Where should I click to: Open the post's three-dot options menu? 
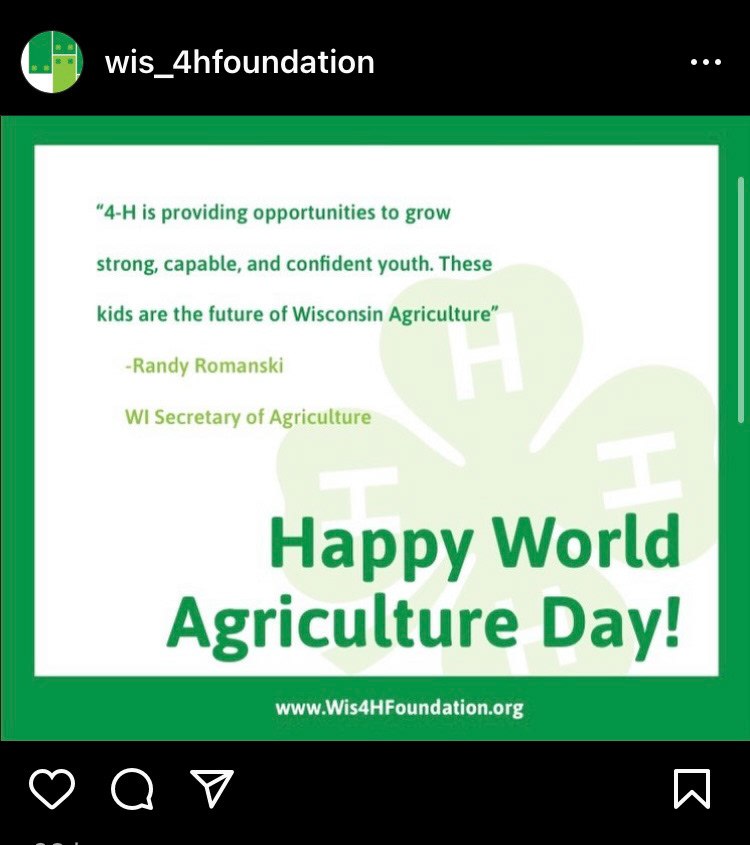pos(705,62)
